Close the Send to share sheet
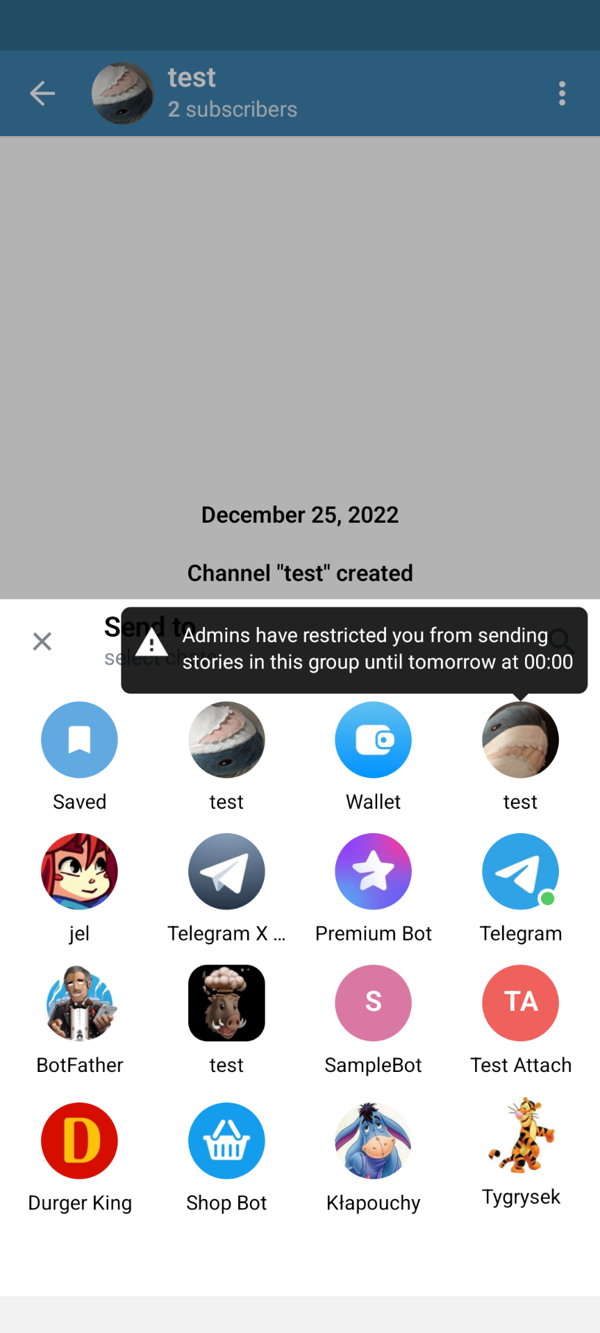 coord(42,641)
